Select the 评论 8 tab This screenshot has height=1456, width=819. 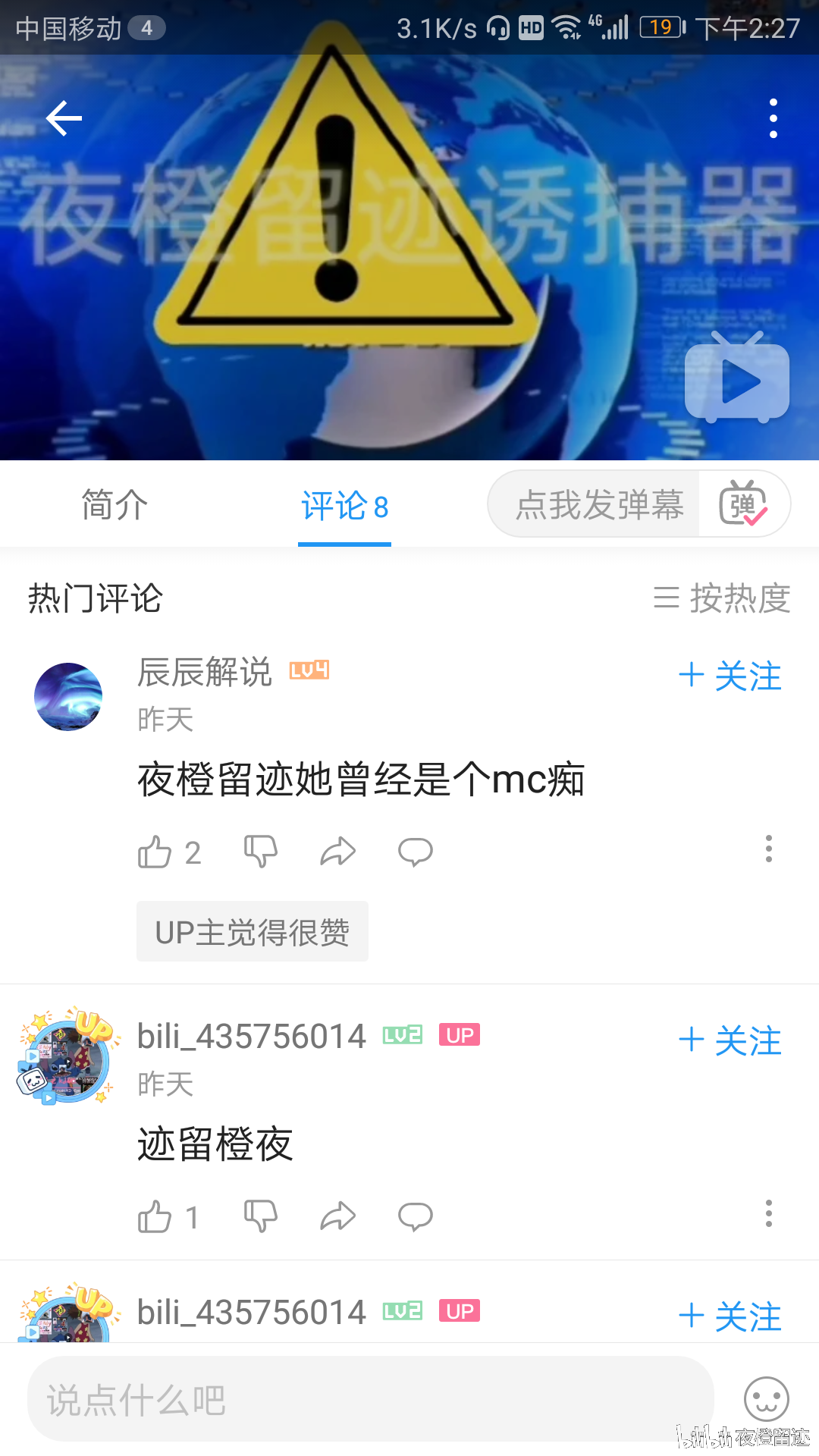(x=344, y=507)
